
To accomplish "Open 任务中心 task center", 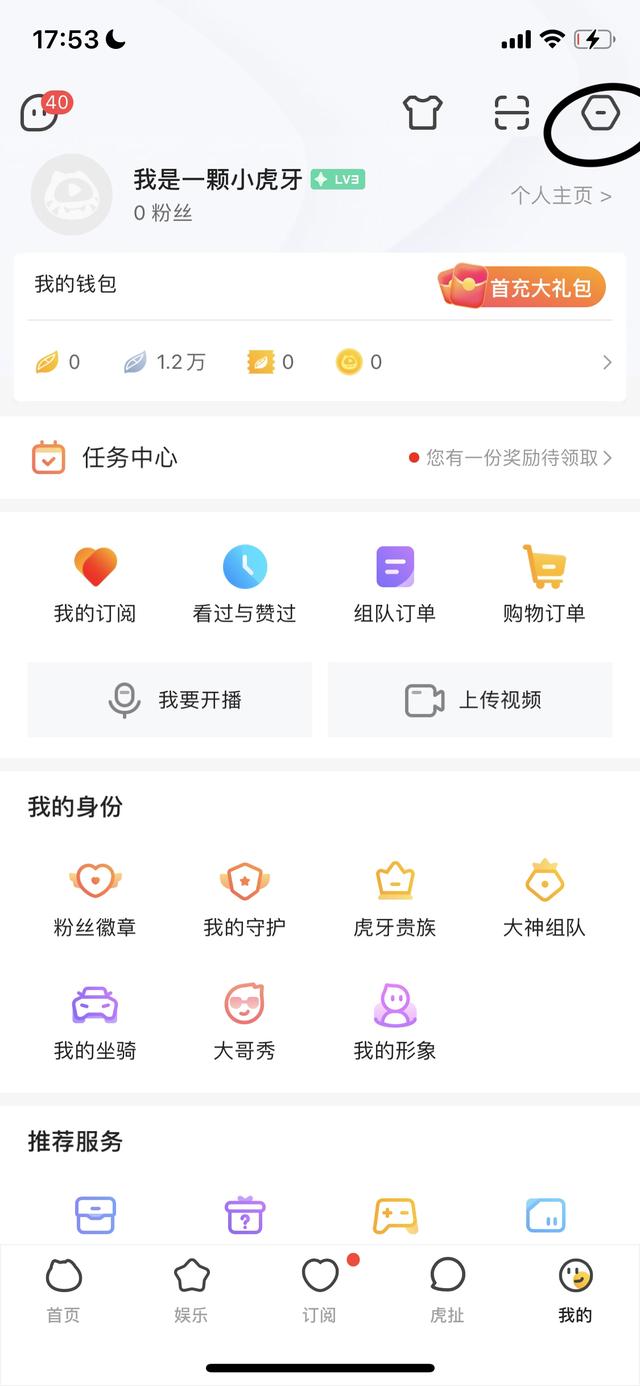I will (130, 458).
